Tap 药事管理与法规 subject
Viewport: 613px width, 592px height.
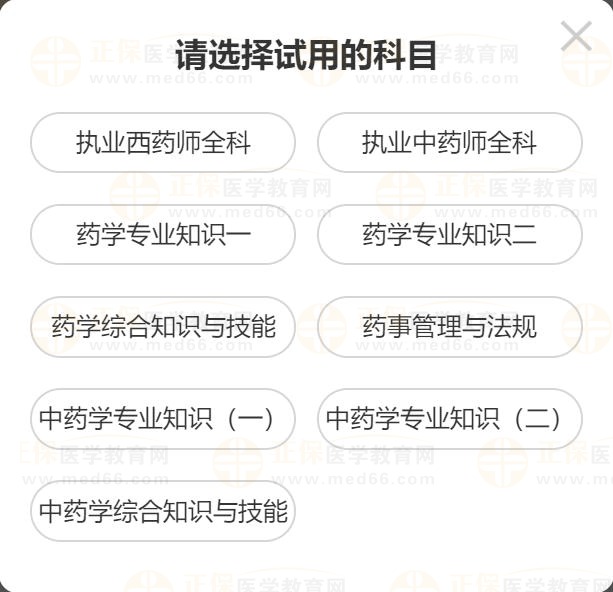coord(449,327)
